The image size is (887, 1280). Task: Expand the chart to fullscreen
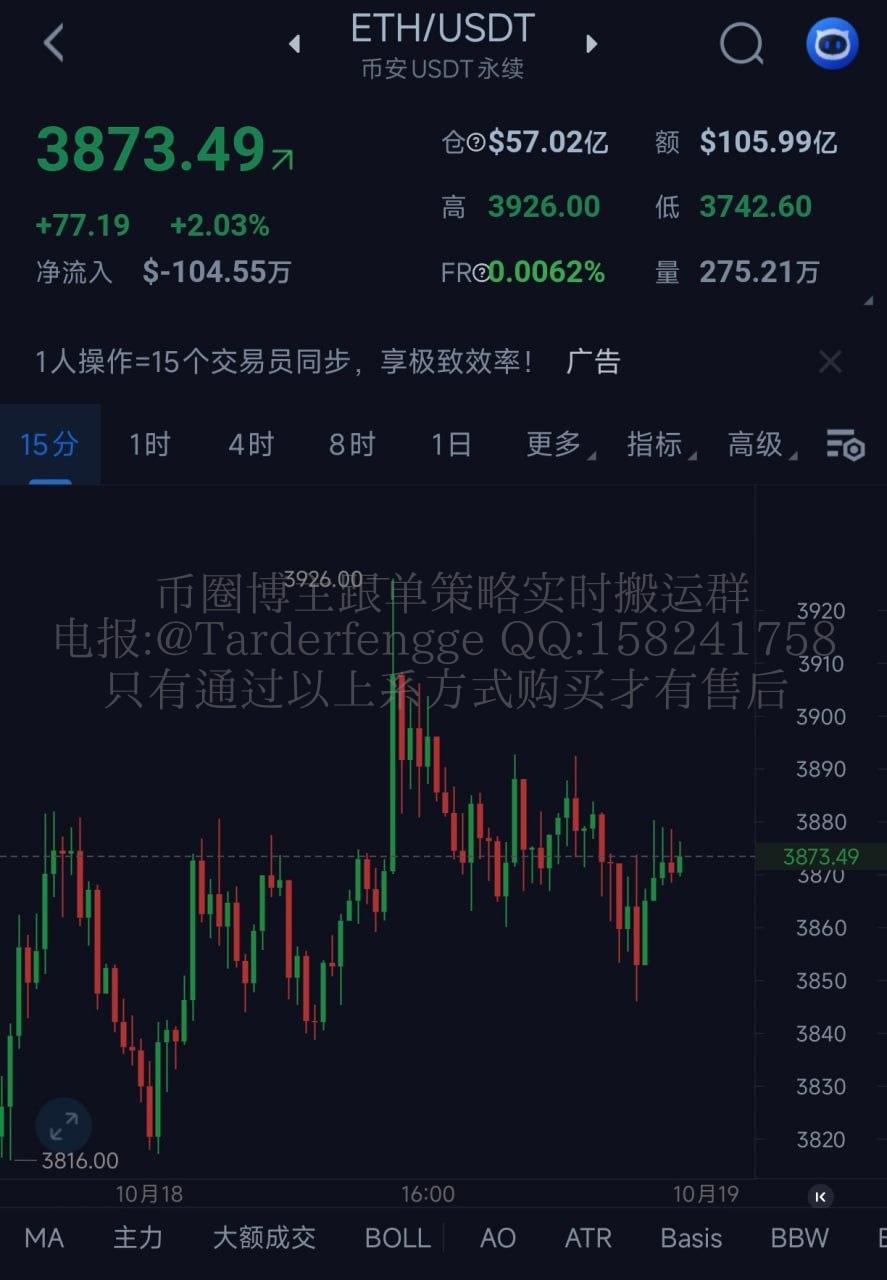tap(63, 1126)
